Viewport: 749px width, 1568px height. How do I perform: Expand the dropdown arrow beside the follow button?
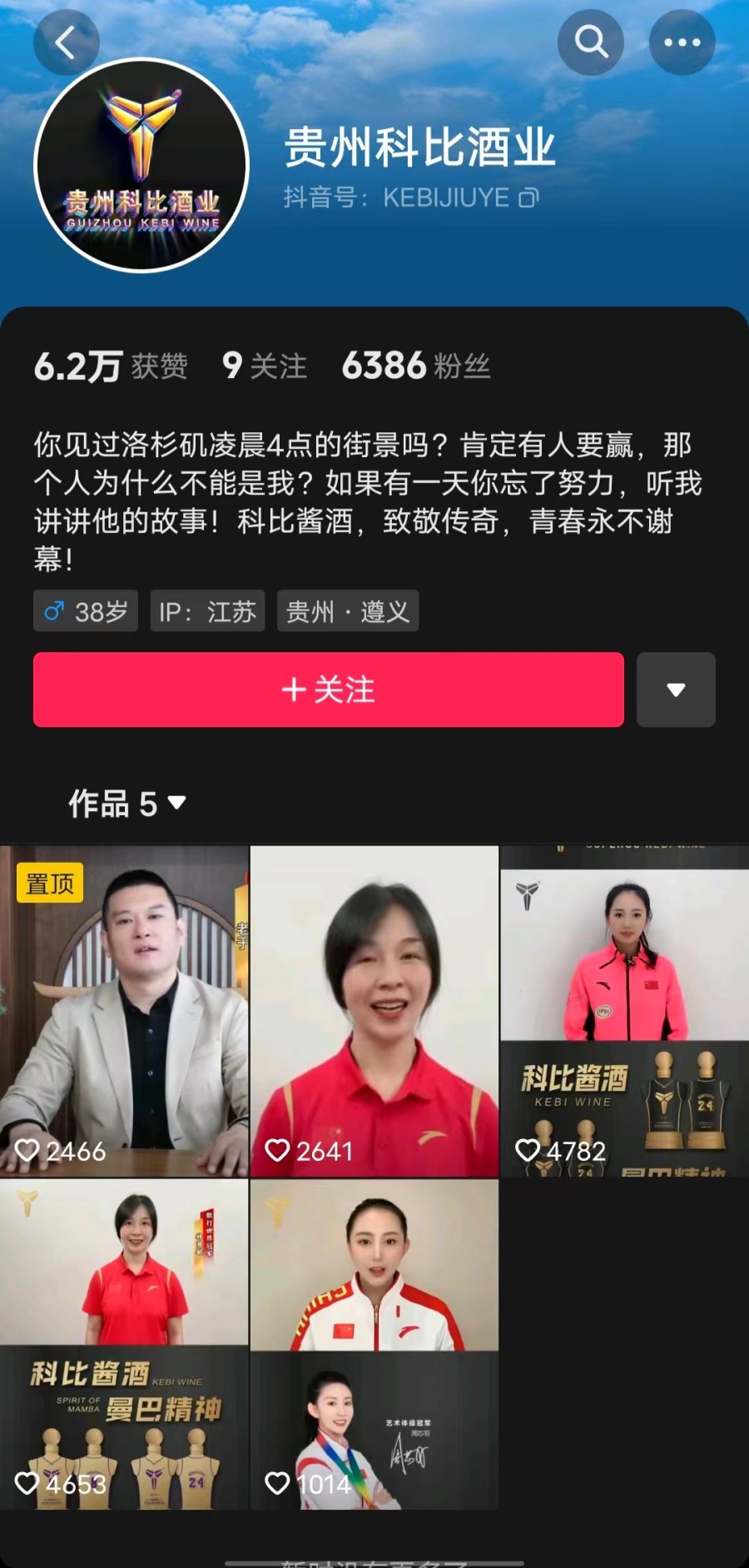tap(676, 689)
